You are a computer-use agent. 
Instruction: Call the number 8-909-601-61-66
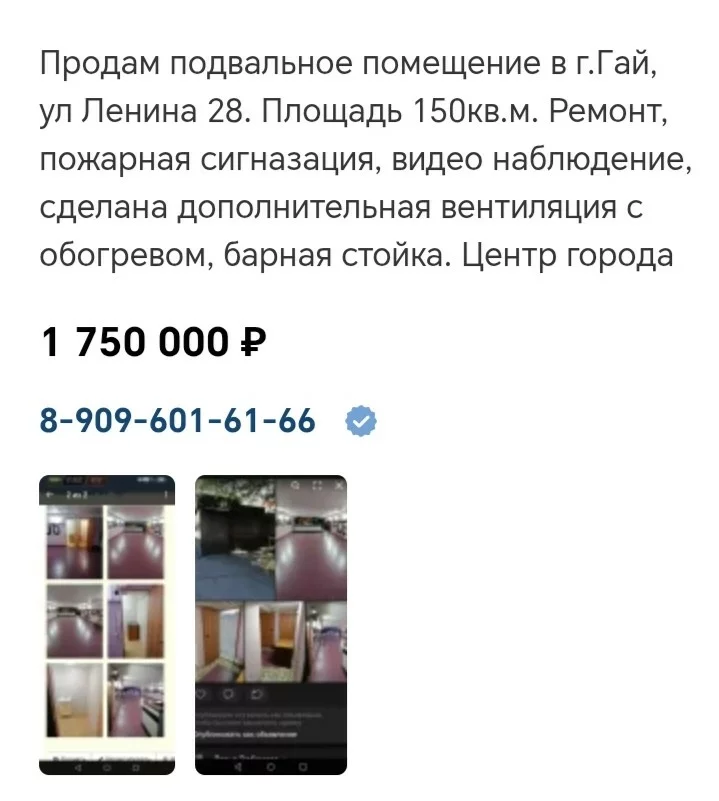[x=177, y=422]
